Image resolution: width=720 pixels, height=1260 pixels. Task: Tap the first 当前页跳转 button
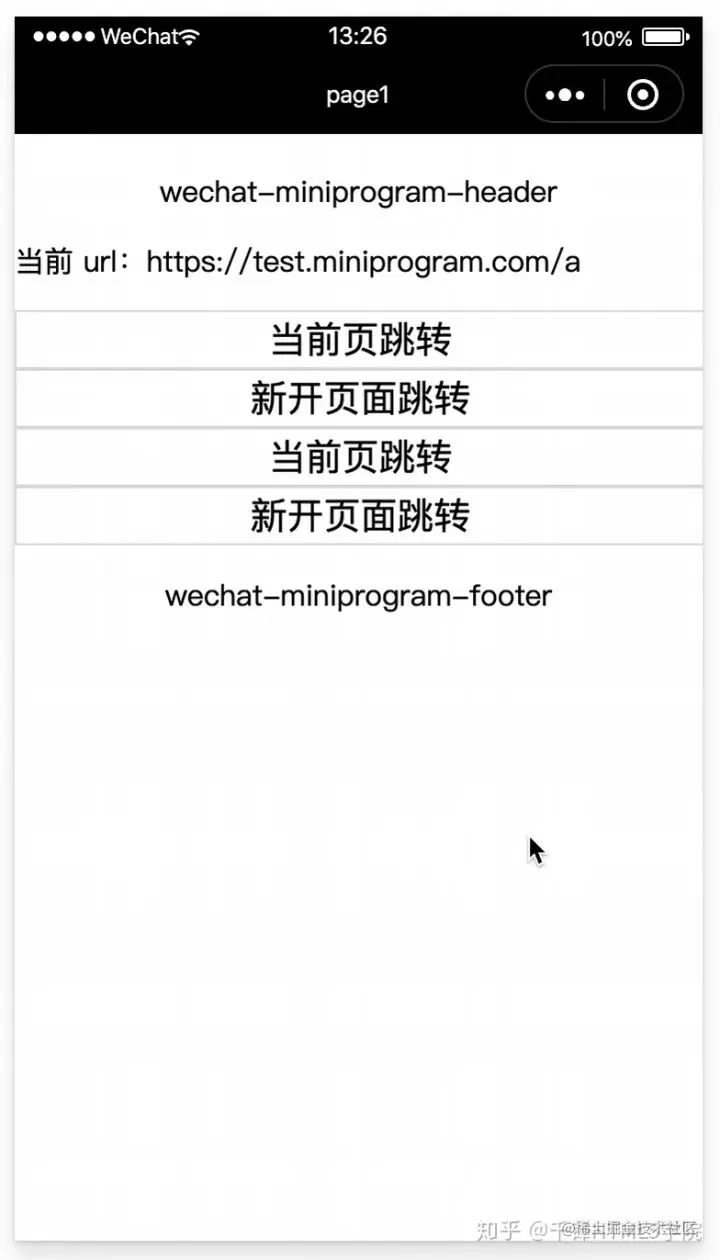[x=360, y=340]
